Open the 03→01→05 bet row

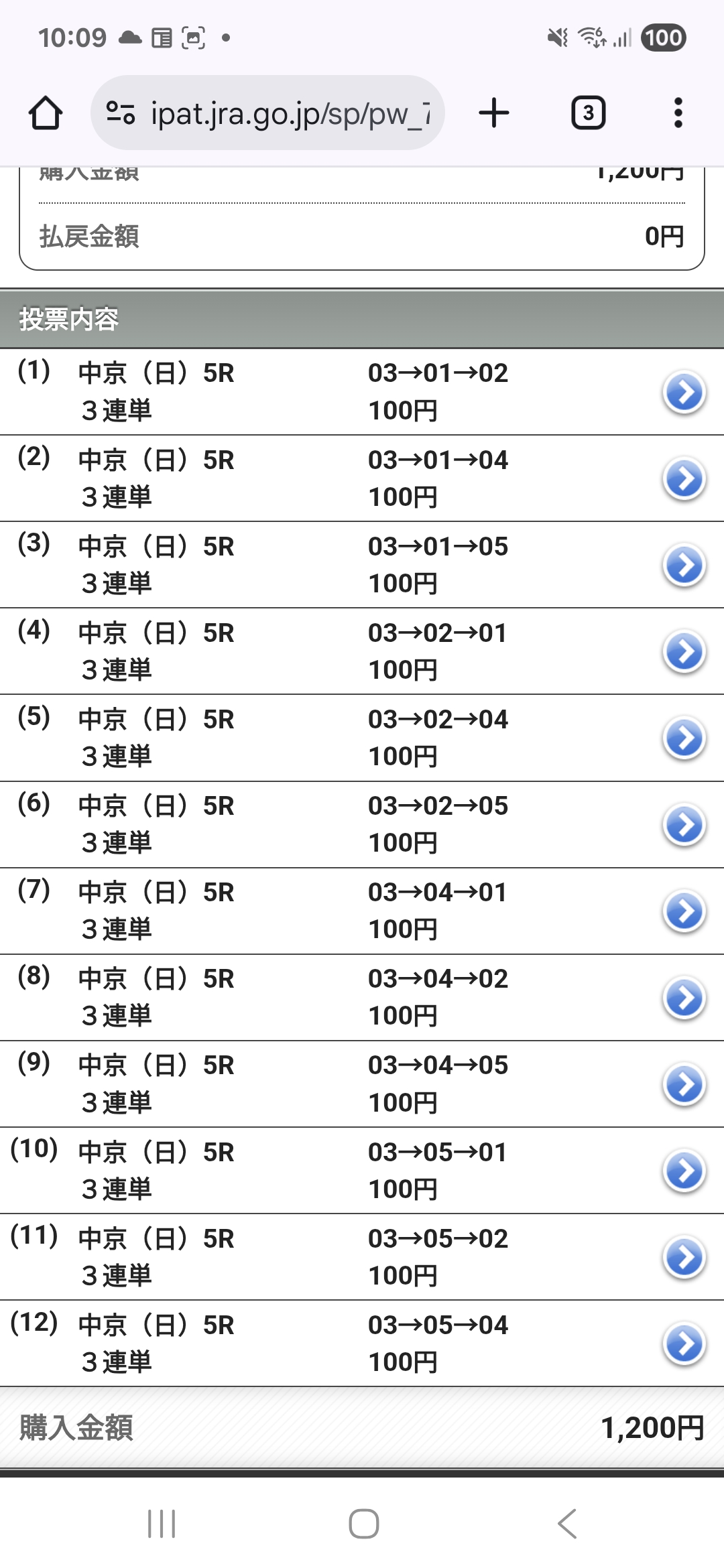(684, 566)
